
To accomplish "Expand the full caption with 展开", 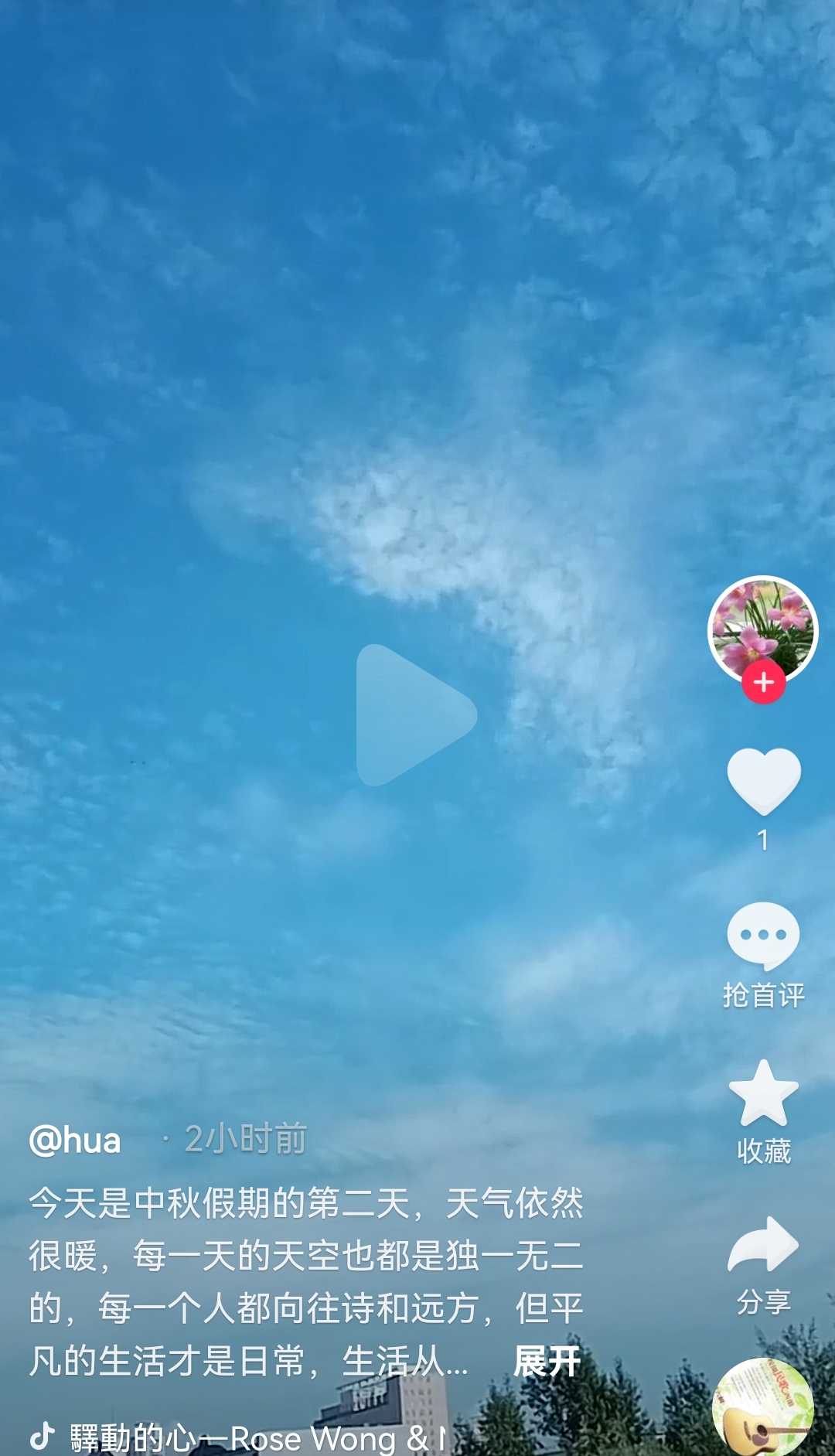I will click(547, 1361).
